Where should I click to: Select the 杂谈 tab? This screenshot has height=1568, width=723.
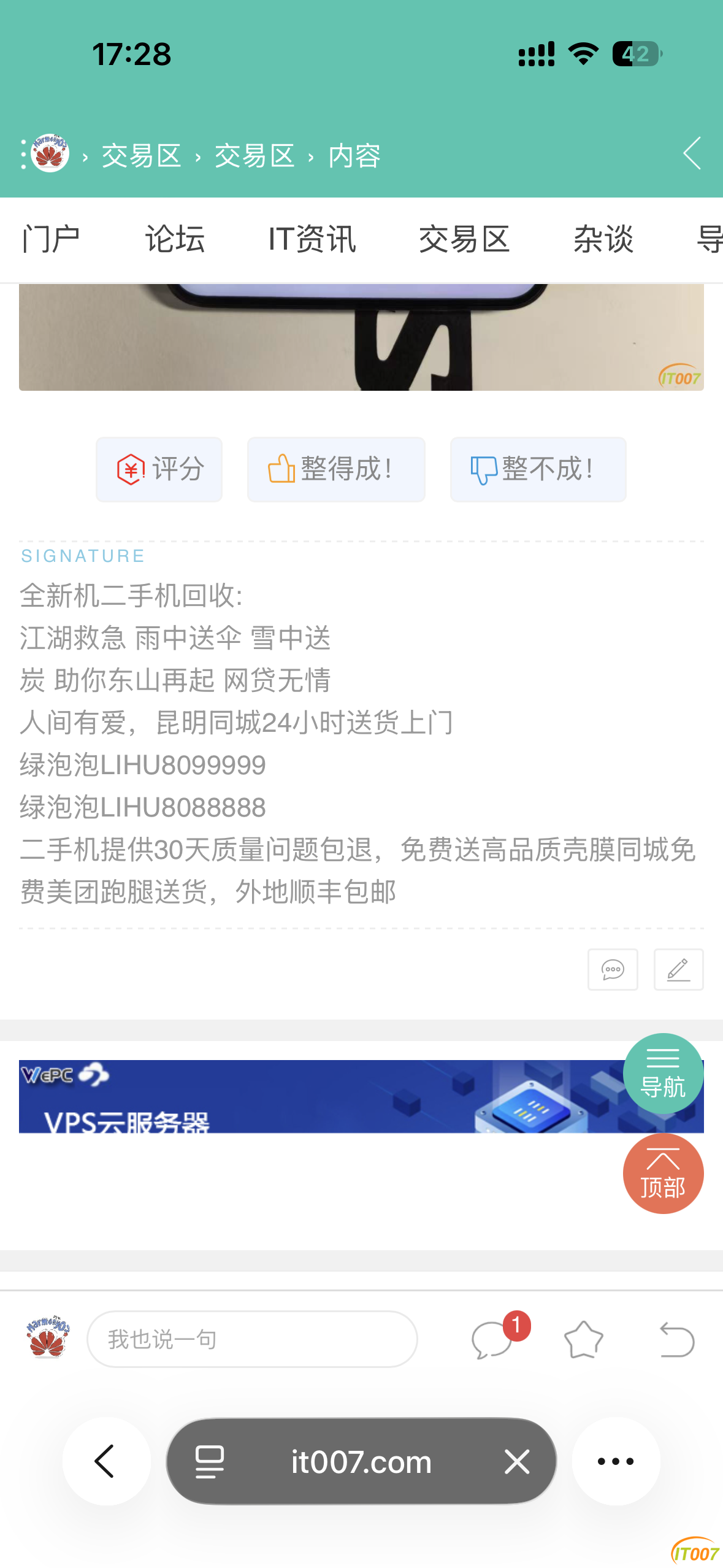click(603, 239)
